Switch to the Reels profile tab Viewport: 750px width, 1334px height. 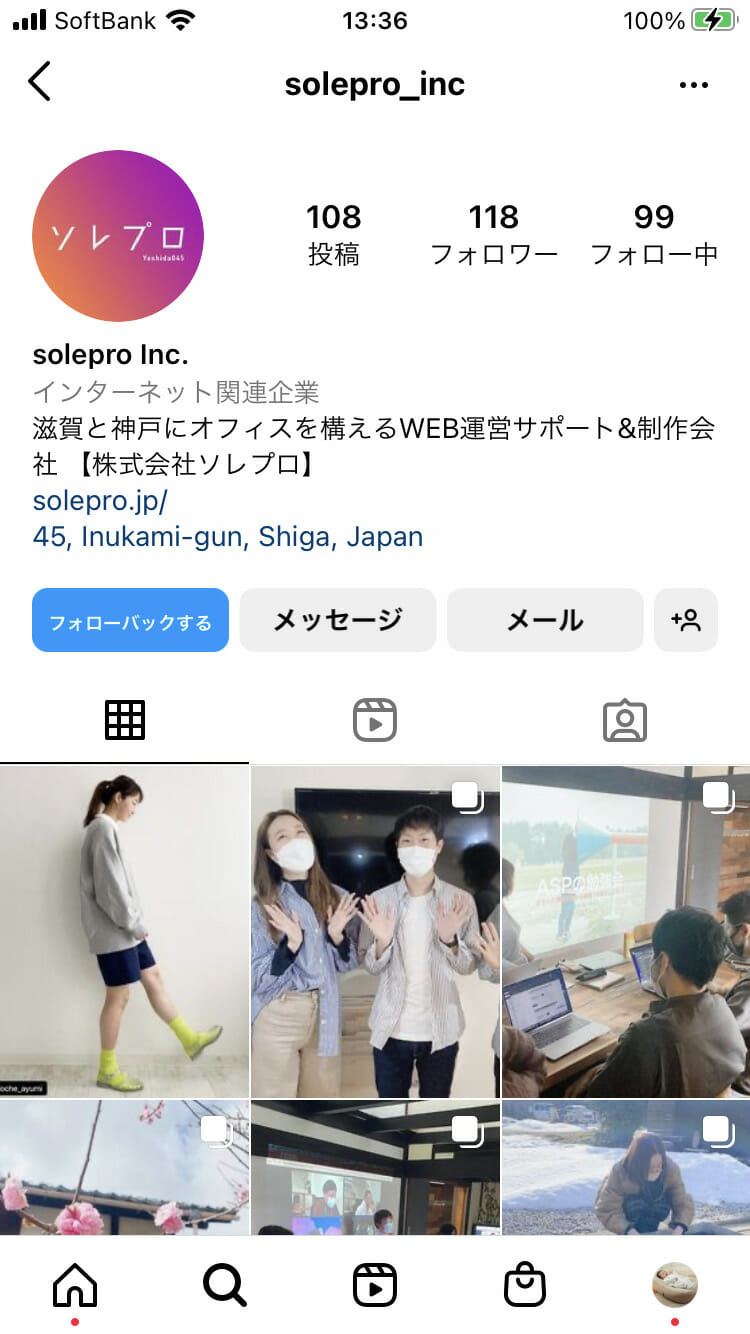[375, 720]
